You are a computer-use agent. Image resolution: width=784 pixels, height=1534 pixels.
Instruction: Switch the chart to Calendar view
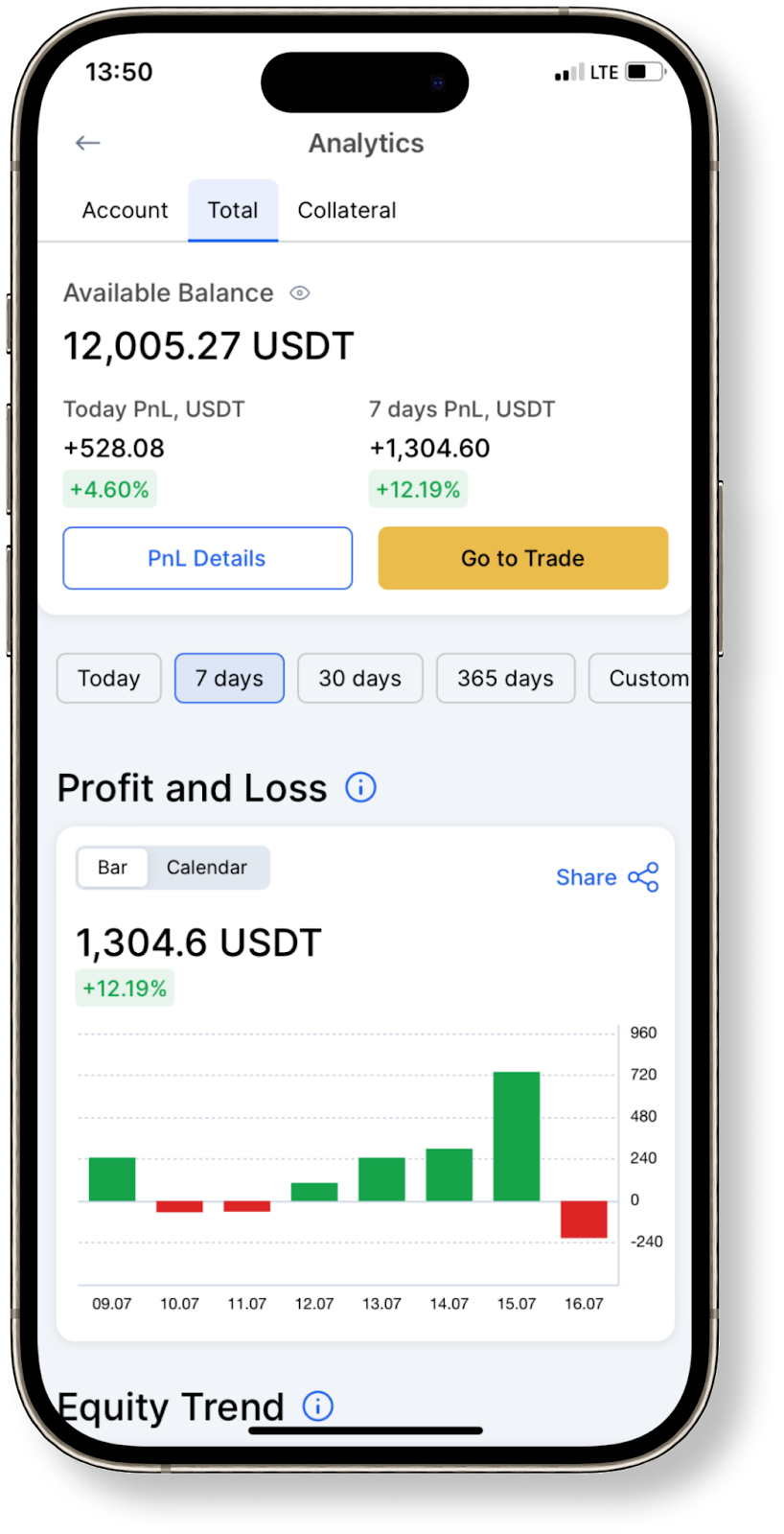[x=207, y=868]
